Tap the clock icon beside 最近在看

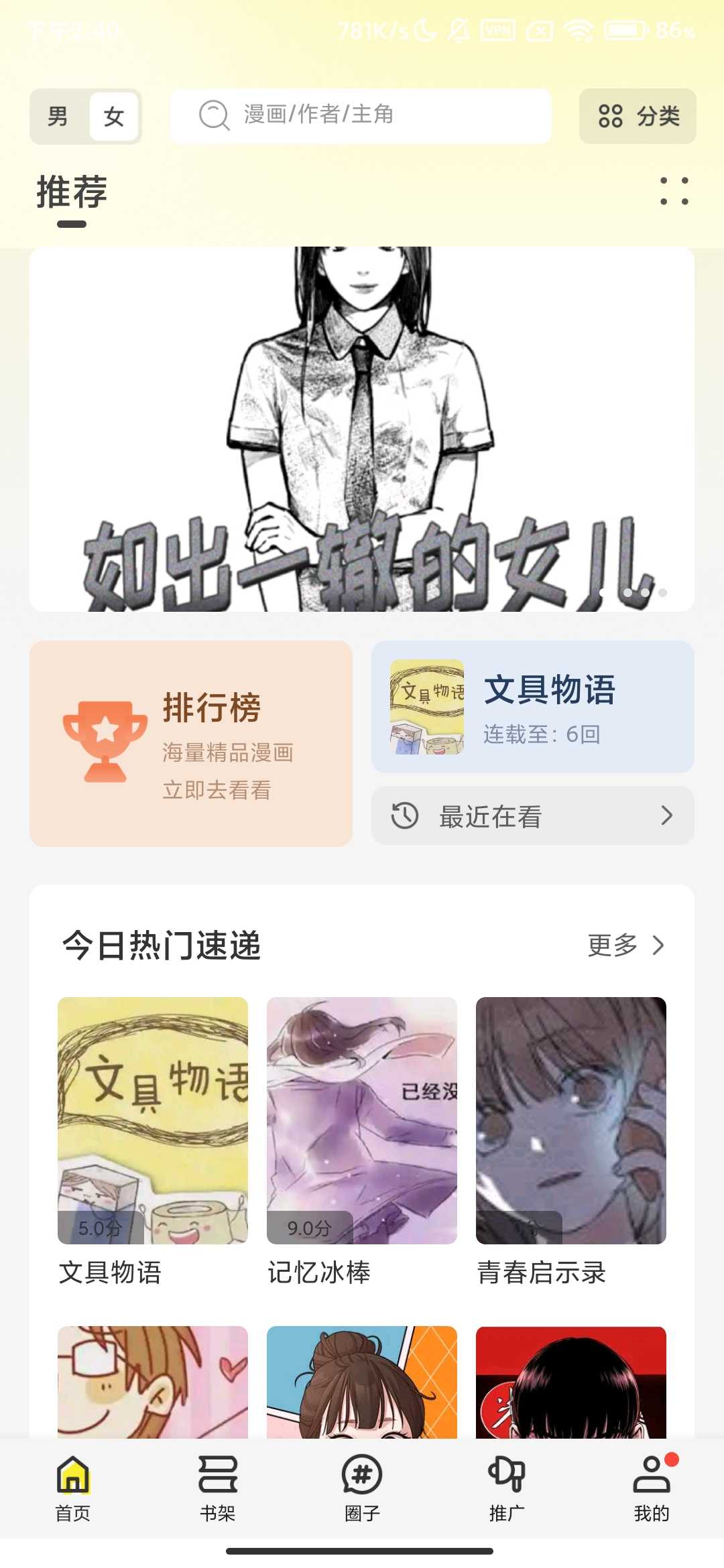pos(403,815)
